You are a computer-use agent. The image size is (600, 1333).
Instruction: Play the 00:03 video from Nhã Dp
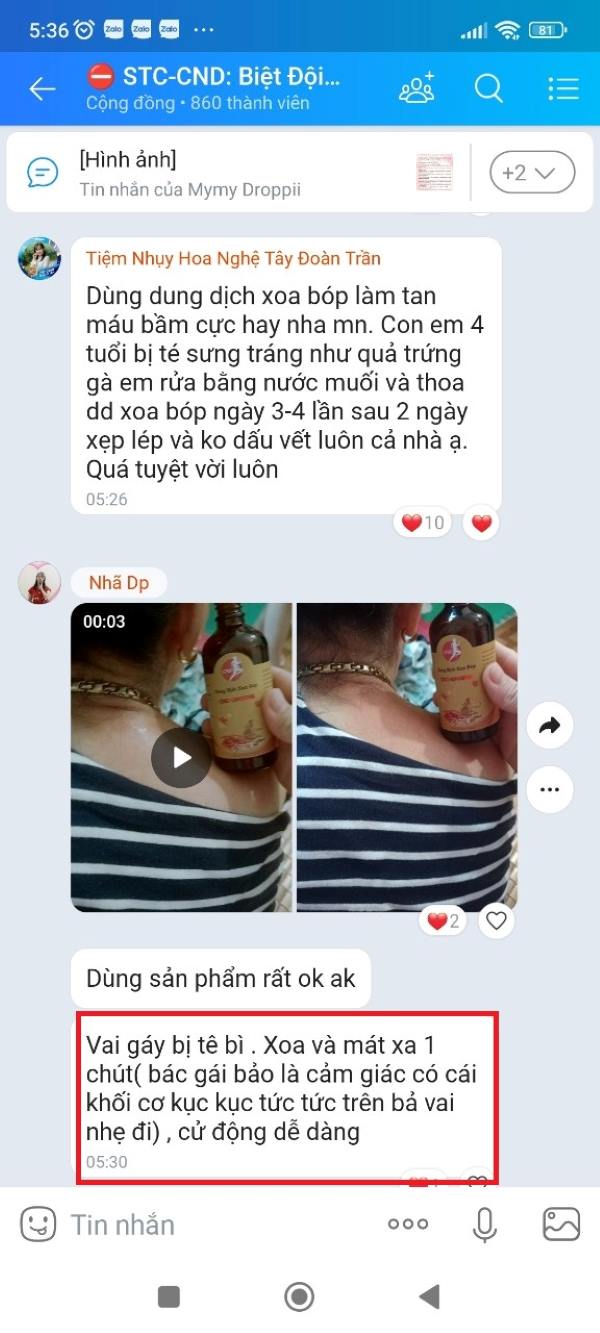(x=181, y=757)
